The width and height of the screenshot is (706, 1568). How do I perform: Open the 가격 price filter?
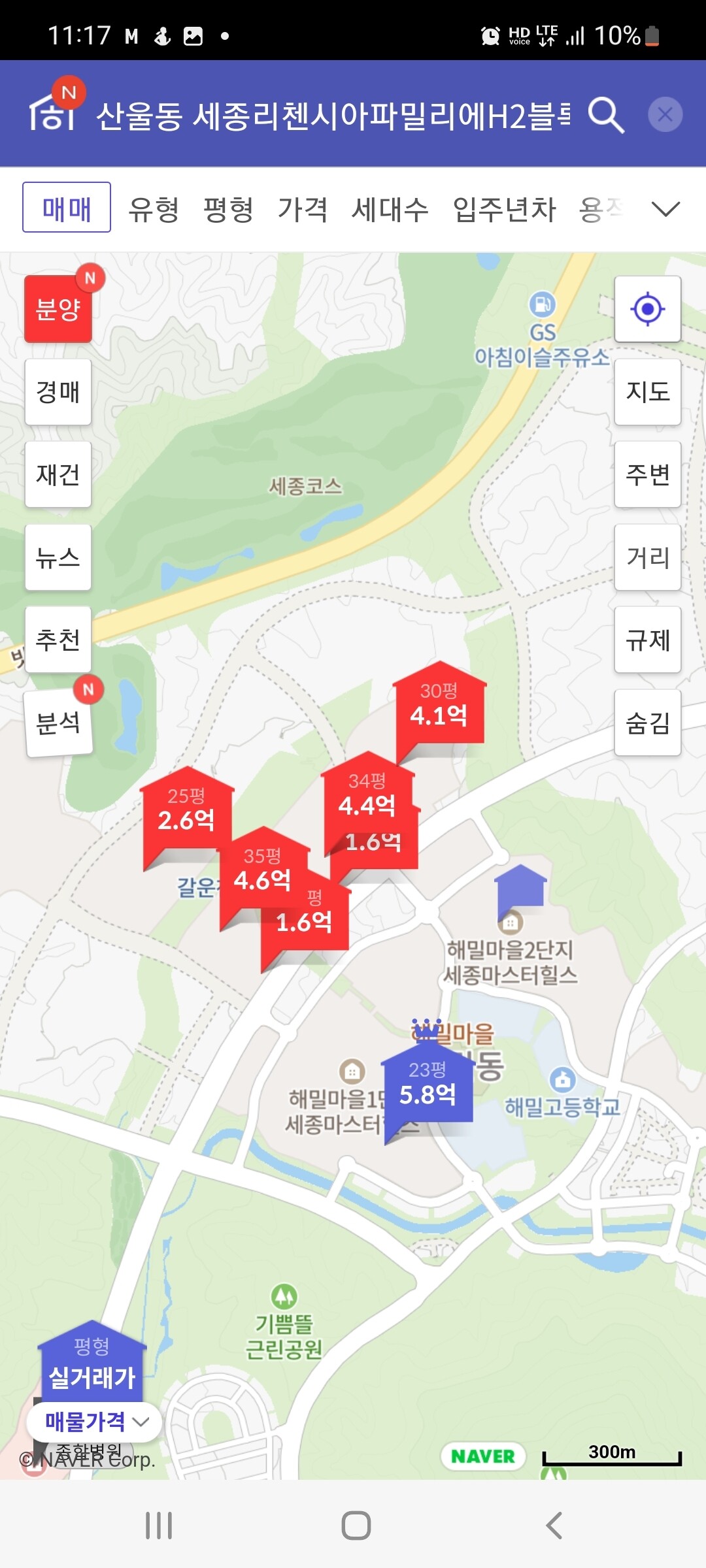304,209
